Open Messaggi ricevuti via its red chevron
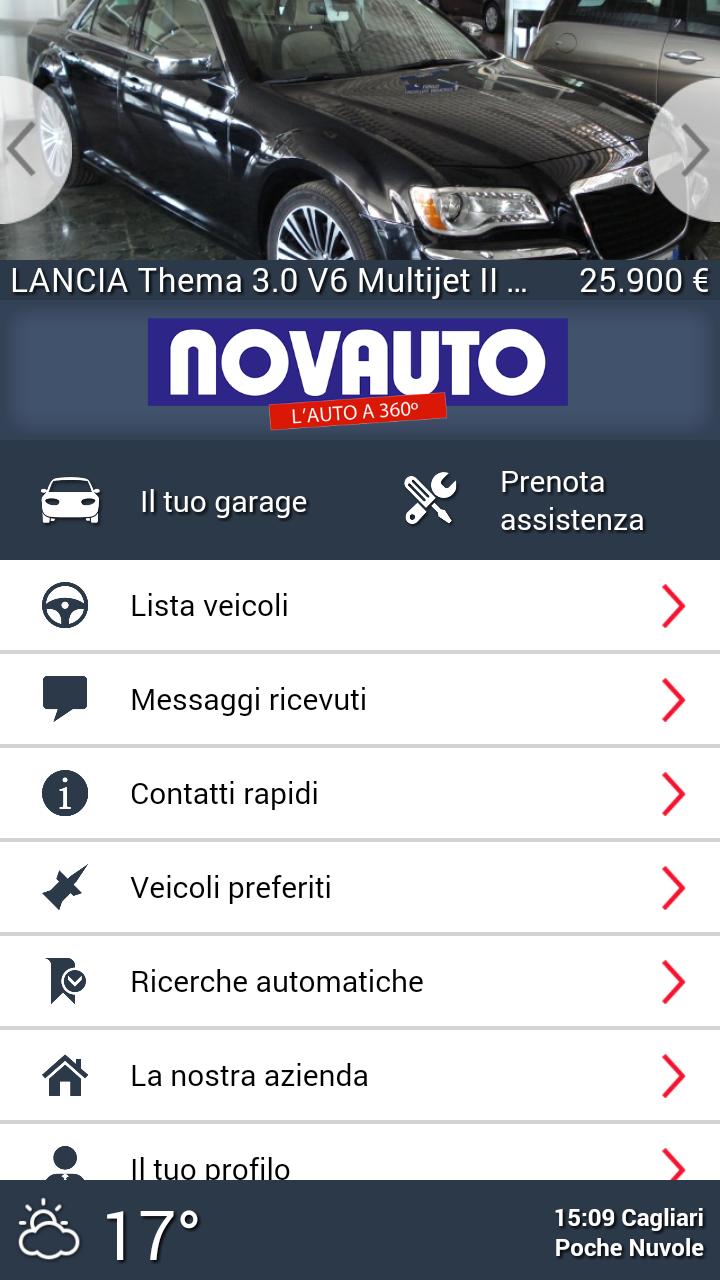 pos(674,699)
